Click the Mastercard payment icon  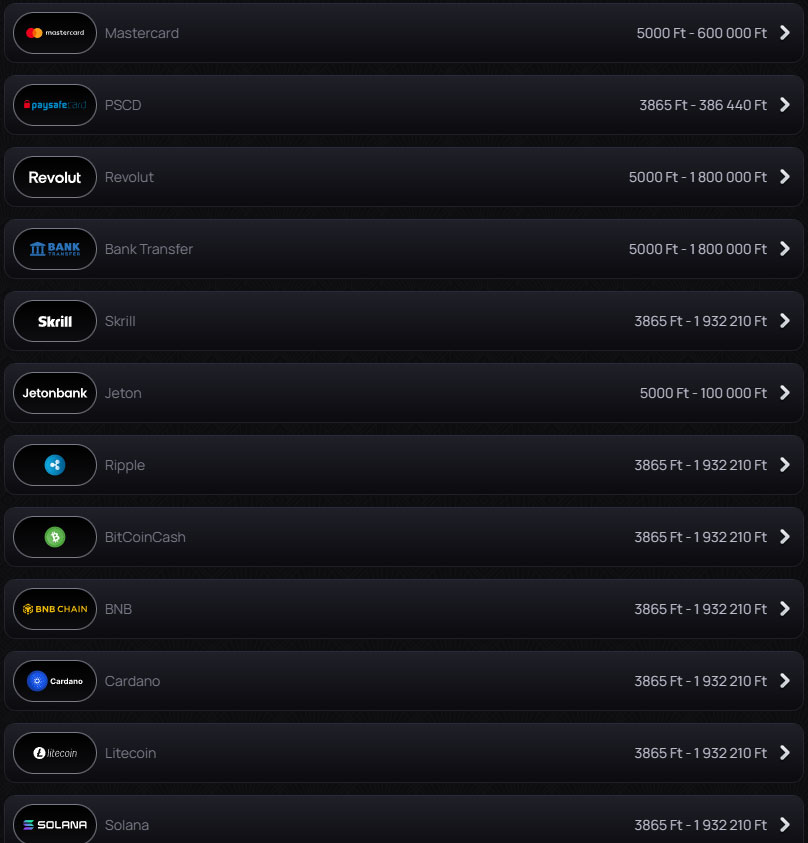[54, 33]
